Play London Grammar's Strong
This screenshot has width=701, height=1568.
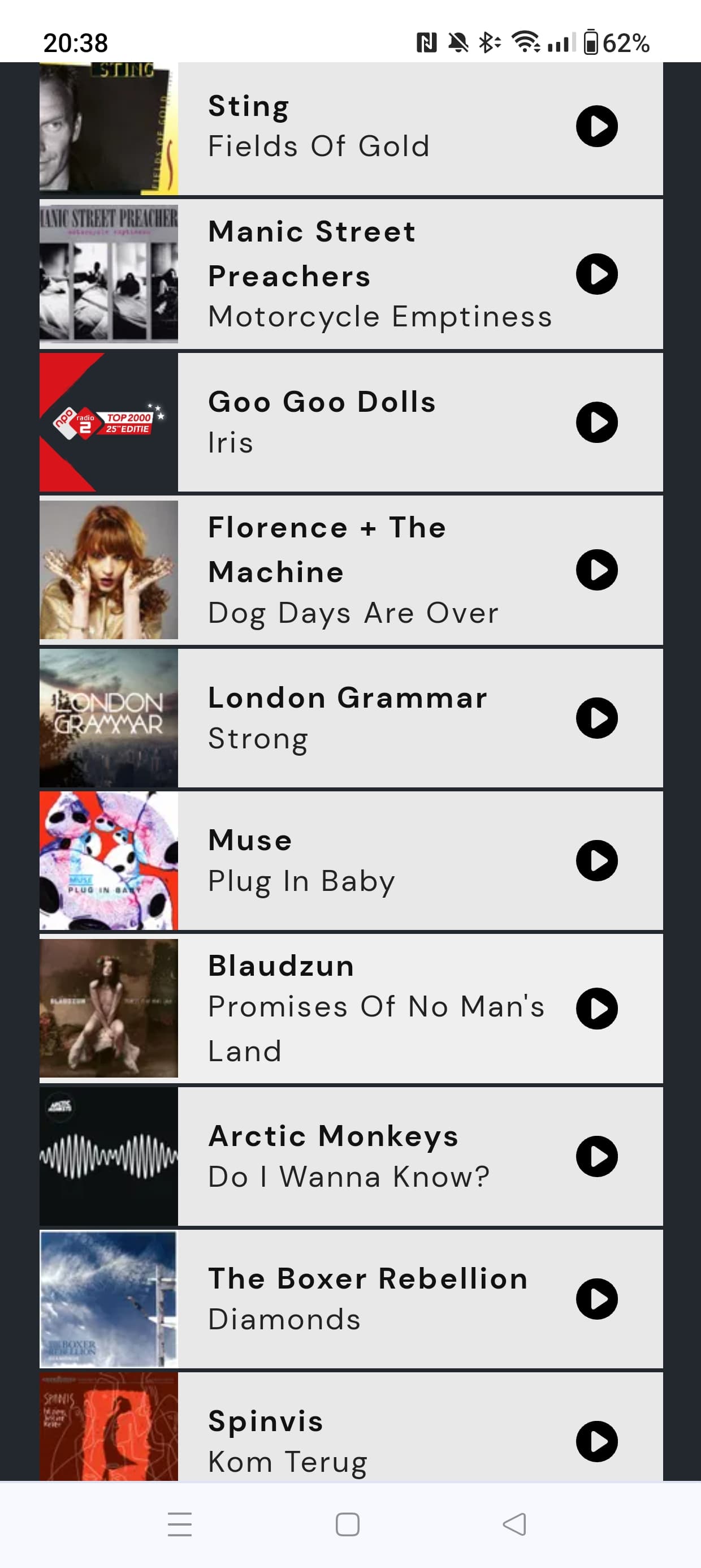click(x=596, y=718)
